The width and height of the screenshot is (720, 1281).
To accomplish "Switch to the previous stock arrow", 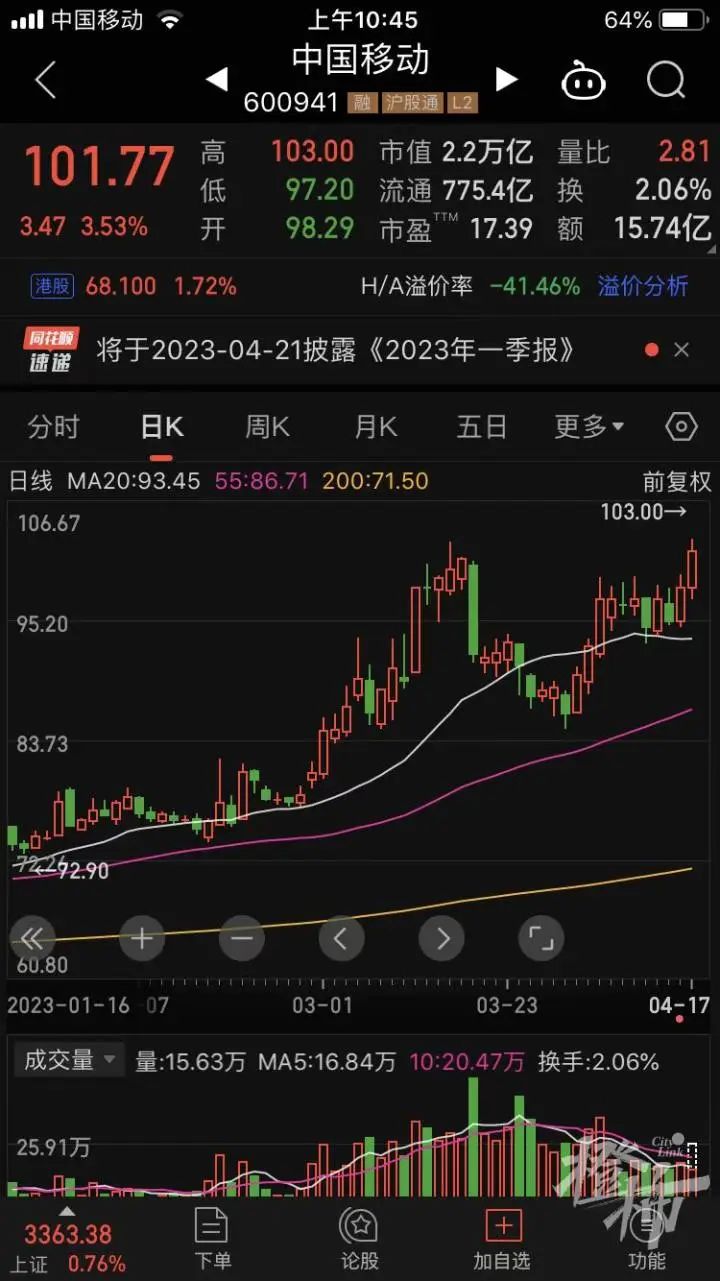I will pyautogui.click(x=217, y=79).
